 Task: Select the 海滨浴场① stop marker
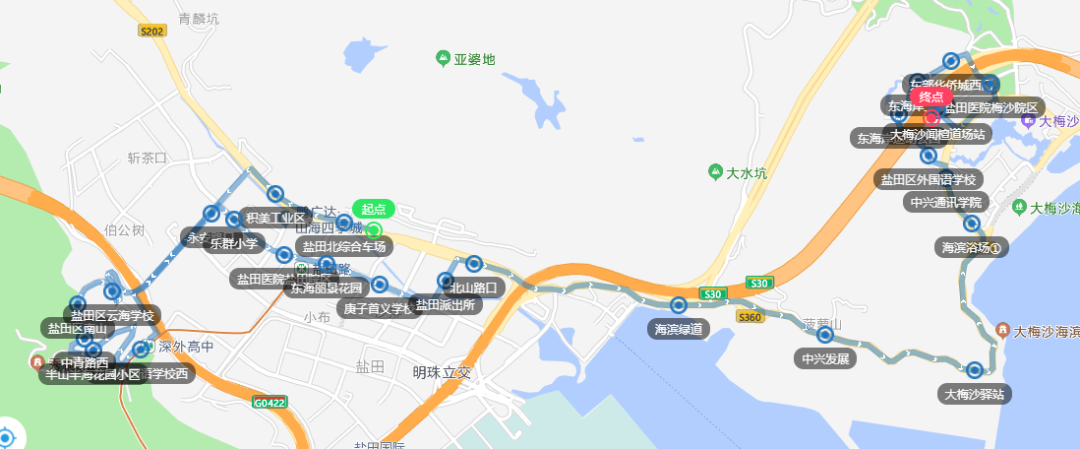[970, 223]
